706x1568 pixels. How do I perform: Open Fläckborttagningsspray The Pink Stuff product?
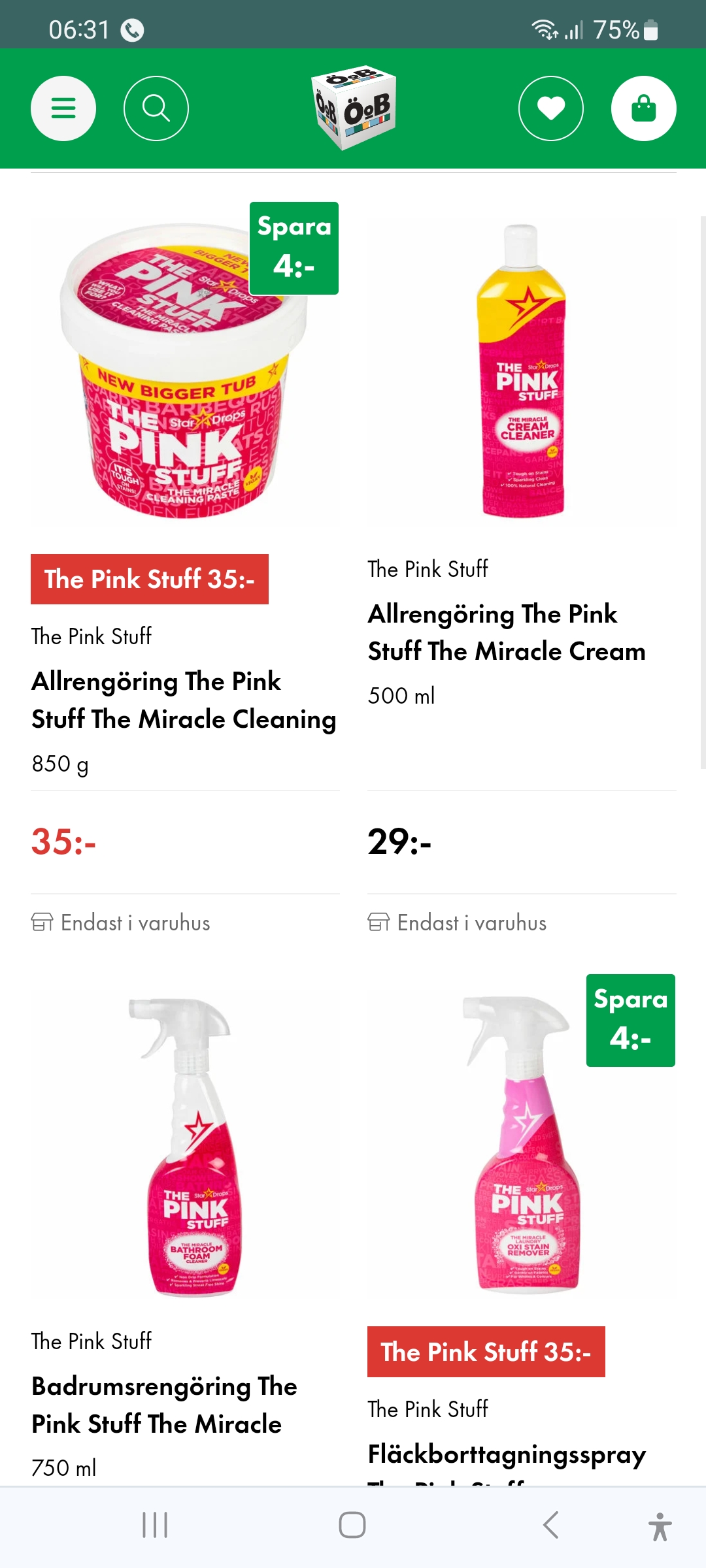[507, 1454]
